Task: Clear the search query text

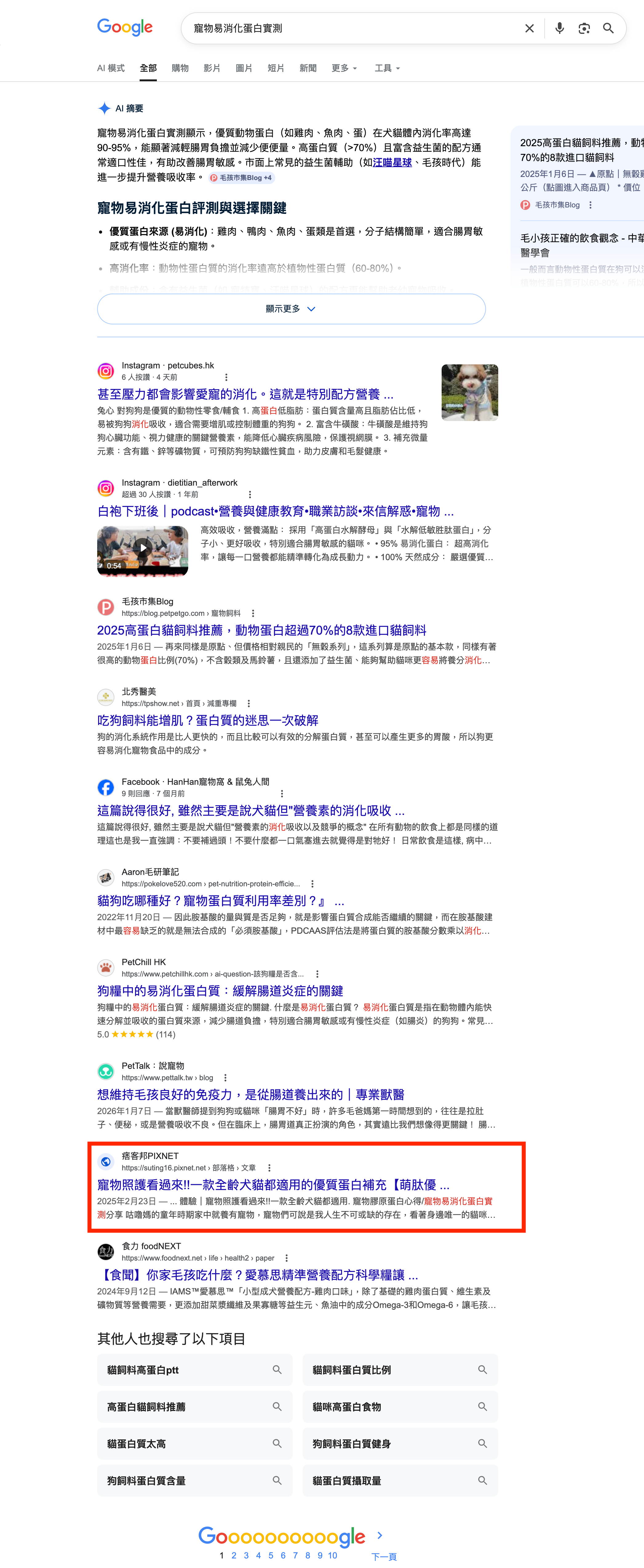Action: click(x=529, y=29)
